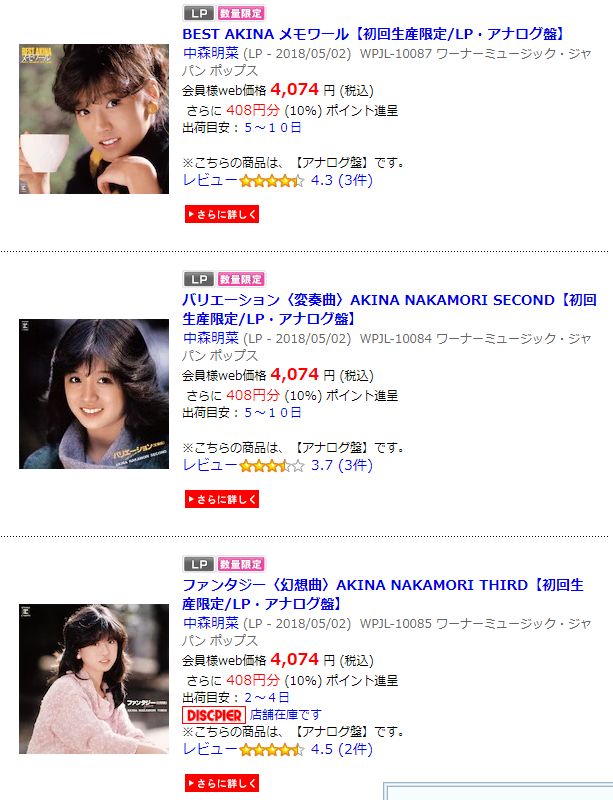This screenshot has width=613, height=800.
Task: Open 中森明菜 artist link under BEST AKINA
Action: pos(210,52)
